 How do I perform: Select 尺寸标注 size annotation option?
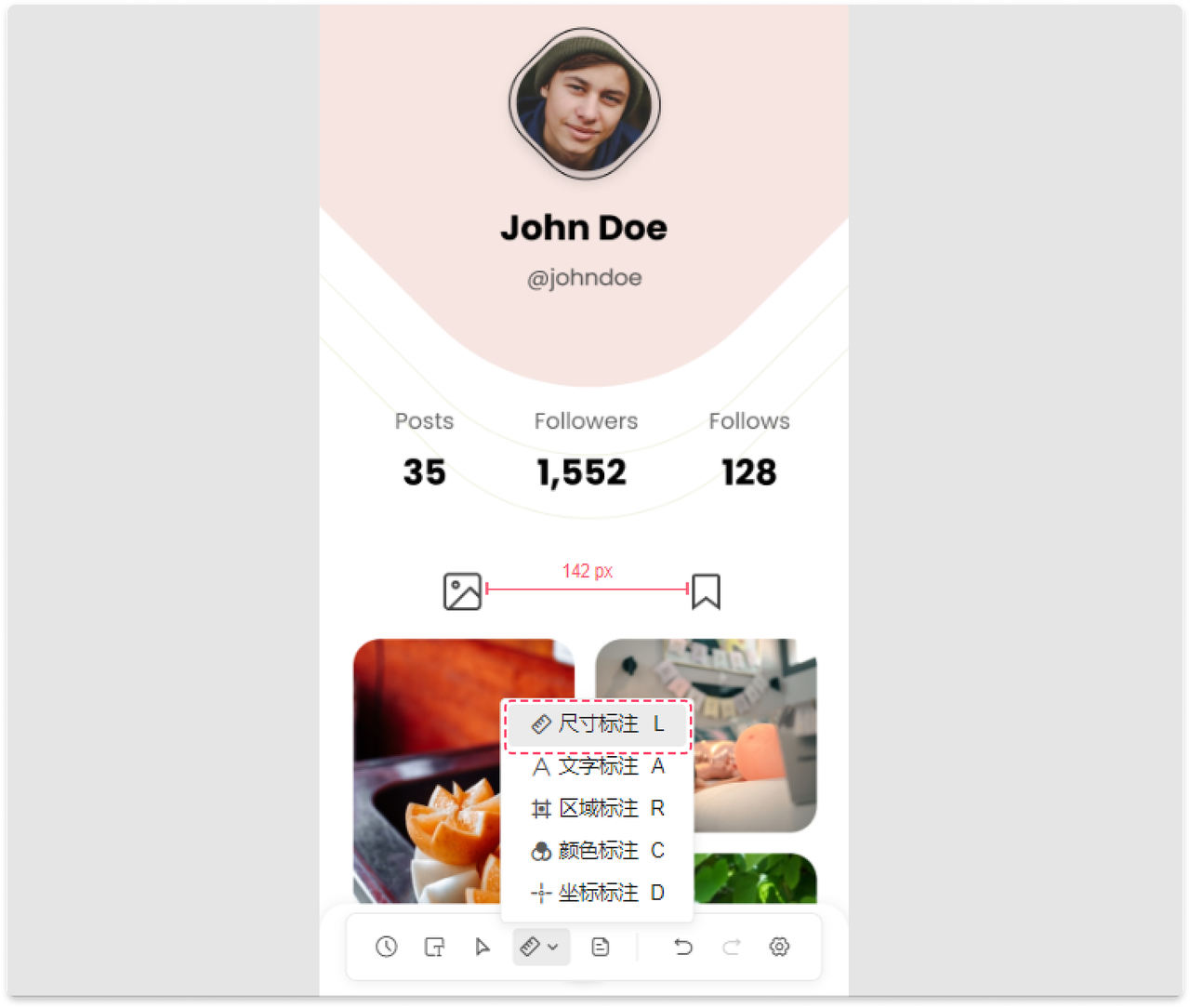pyautogui.click(x=597, y=724)
